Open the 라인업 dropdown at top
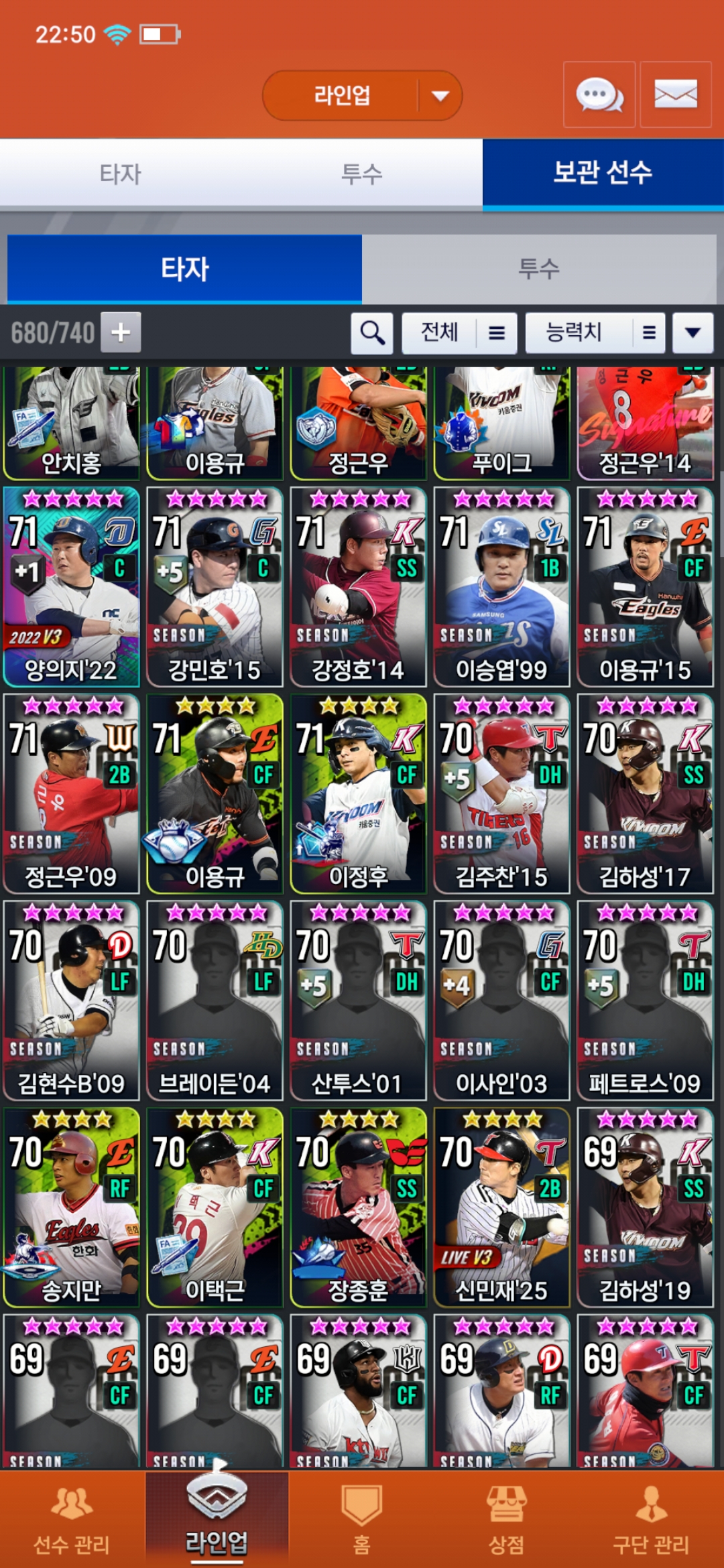 pos(362,95)
